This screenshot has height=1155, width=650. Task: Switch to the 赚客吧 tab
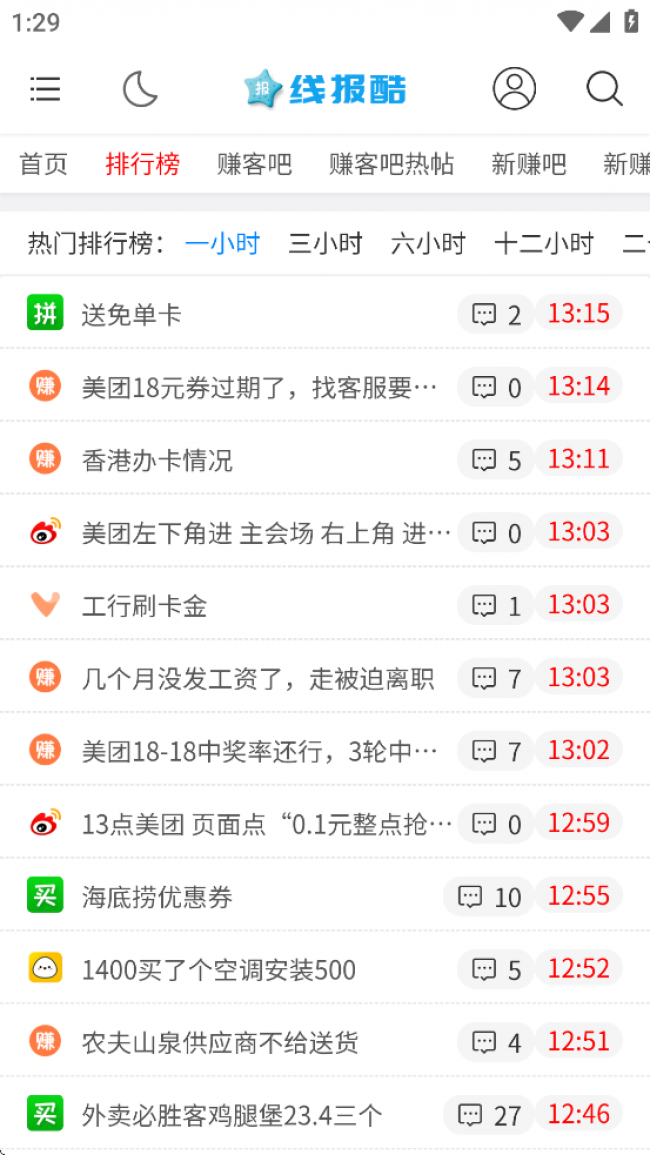coord(254,164)
